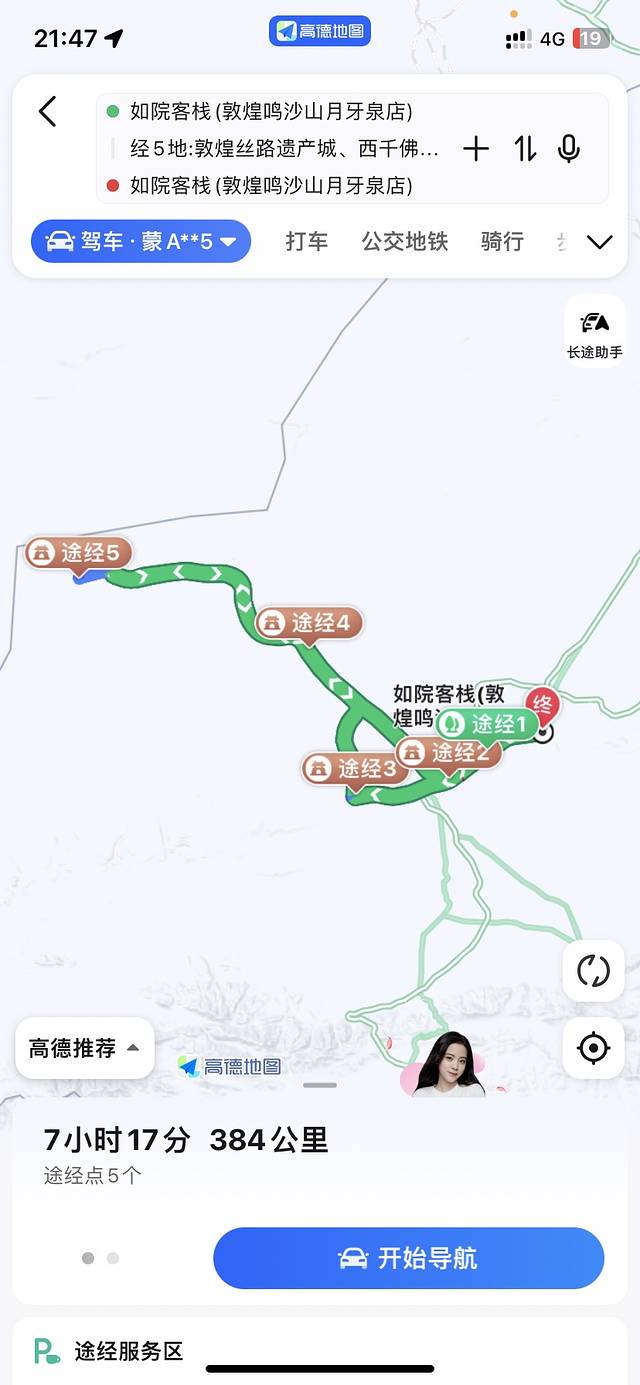Swap the start and destination
Screen dimensions: 640x1385
pyautogui.click(x=525, y=149)
